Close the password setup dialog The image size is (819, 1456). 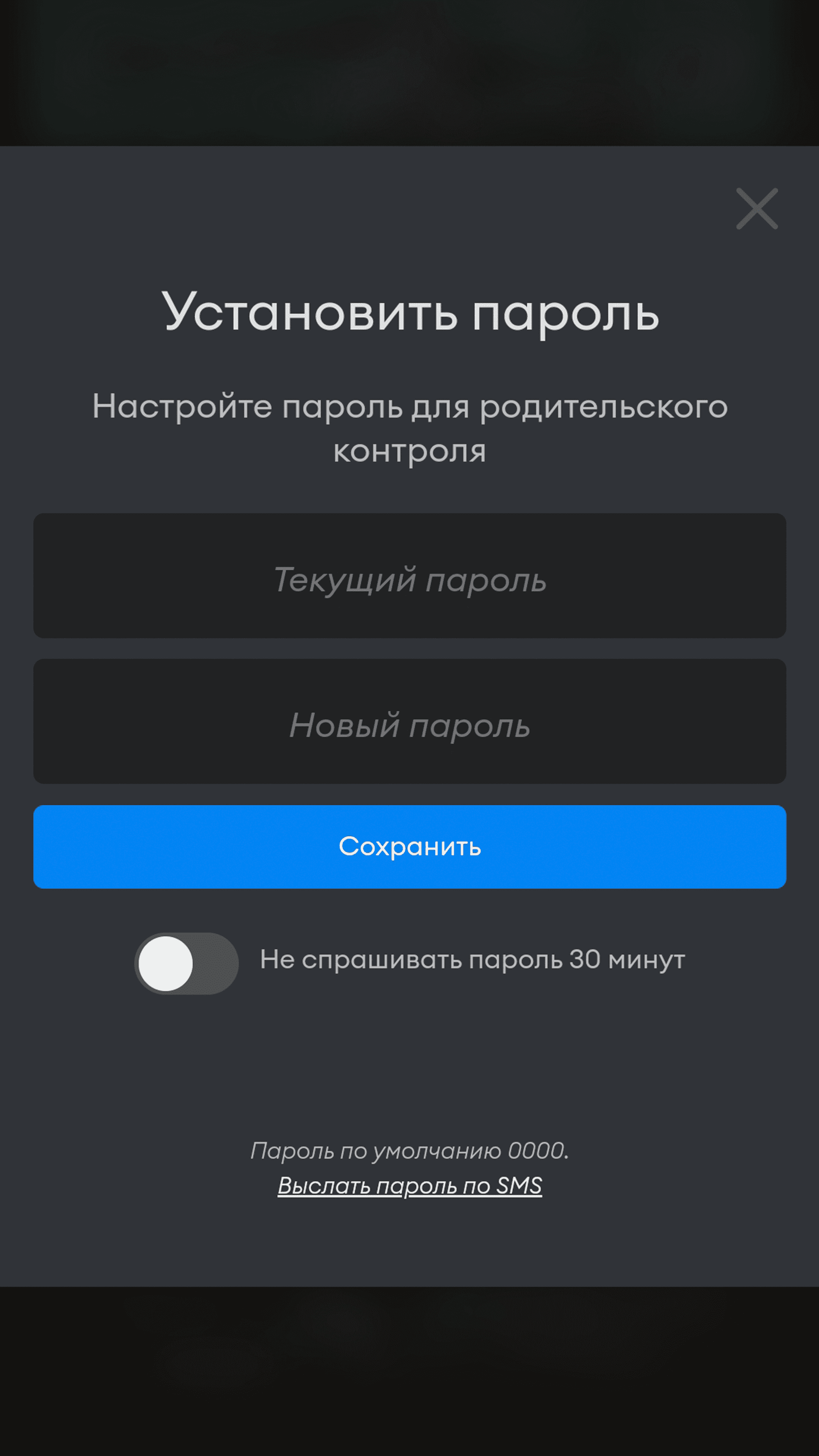[x=757, y=209]
